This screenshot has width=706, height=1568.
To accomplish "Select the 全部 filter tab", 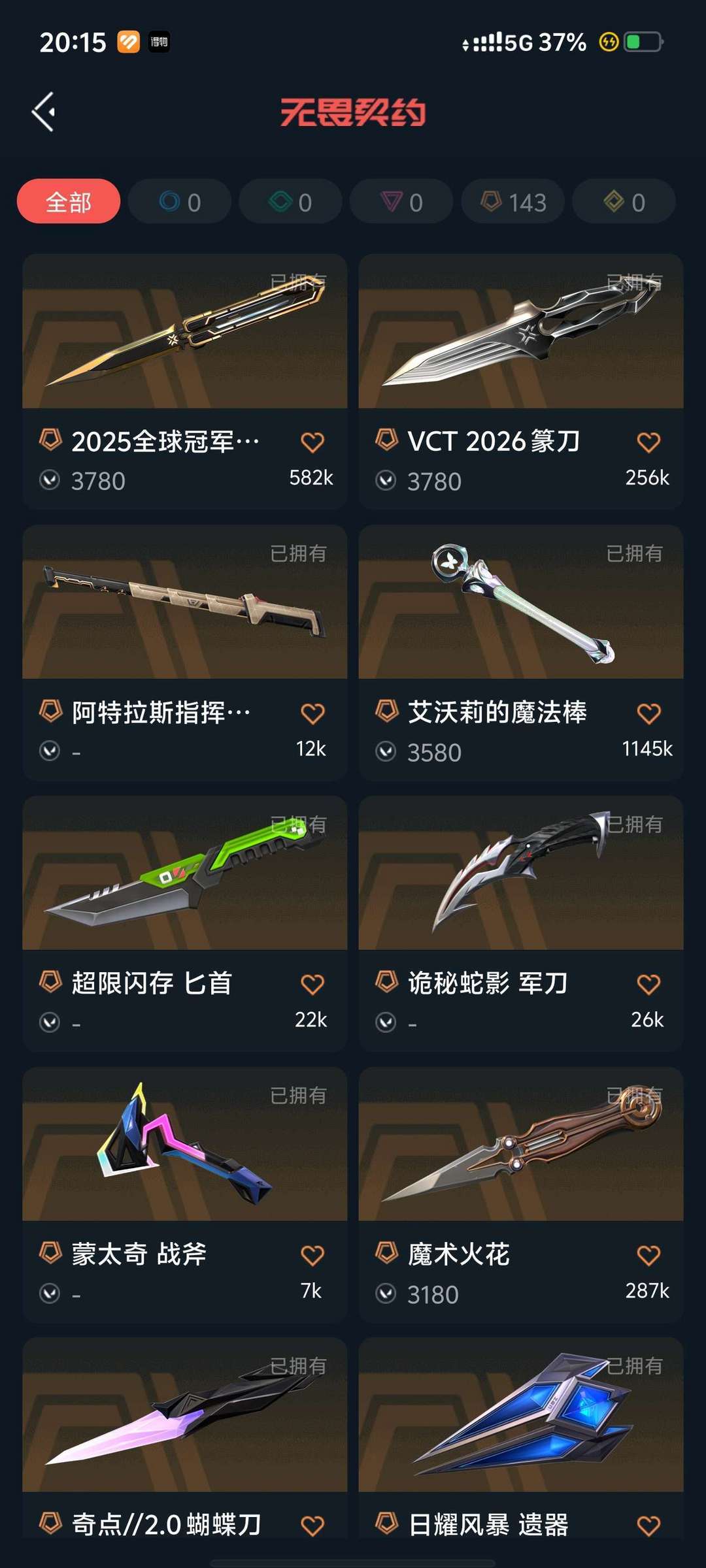I will (67, 201).
